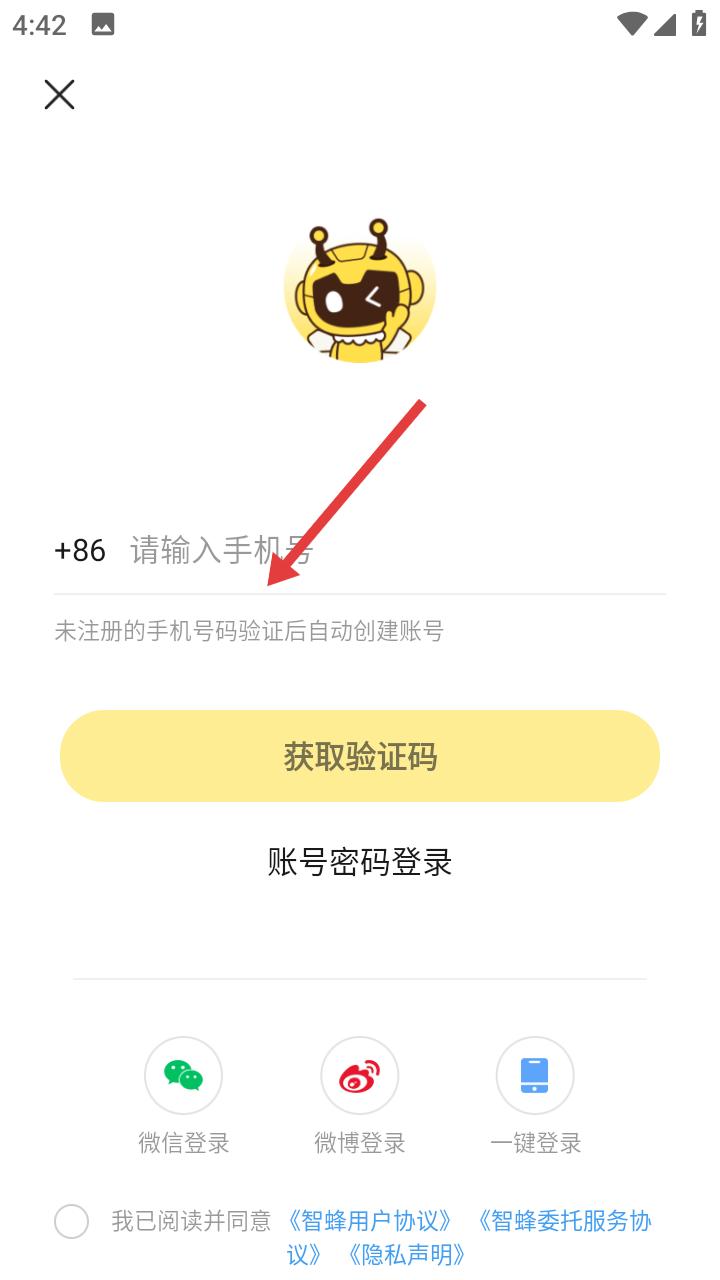The height and width of the screenshot is (1280, 720).
Task: Open 《隐私声明》 link
Action: [x=406, y=1253]
